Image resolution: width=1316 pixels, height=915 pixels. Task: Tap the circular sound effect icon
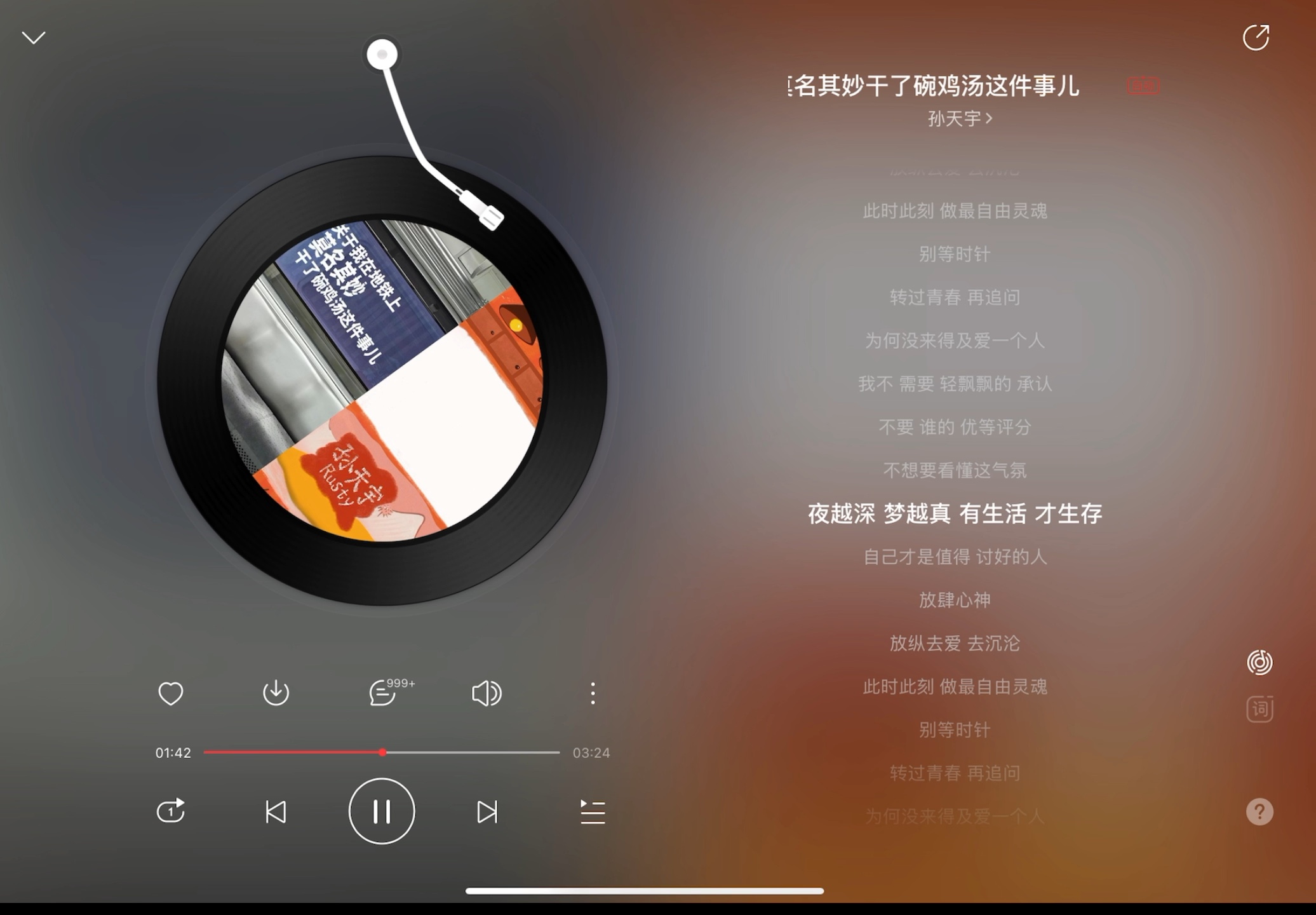coord(1259,662)
